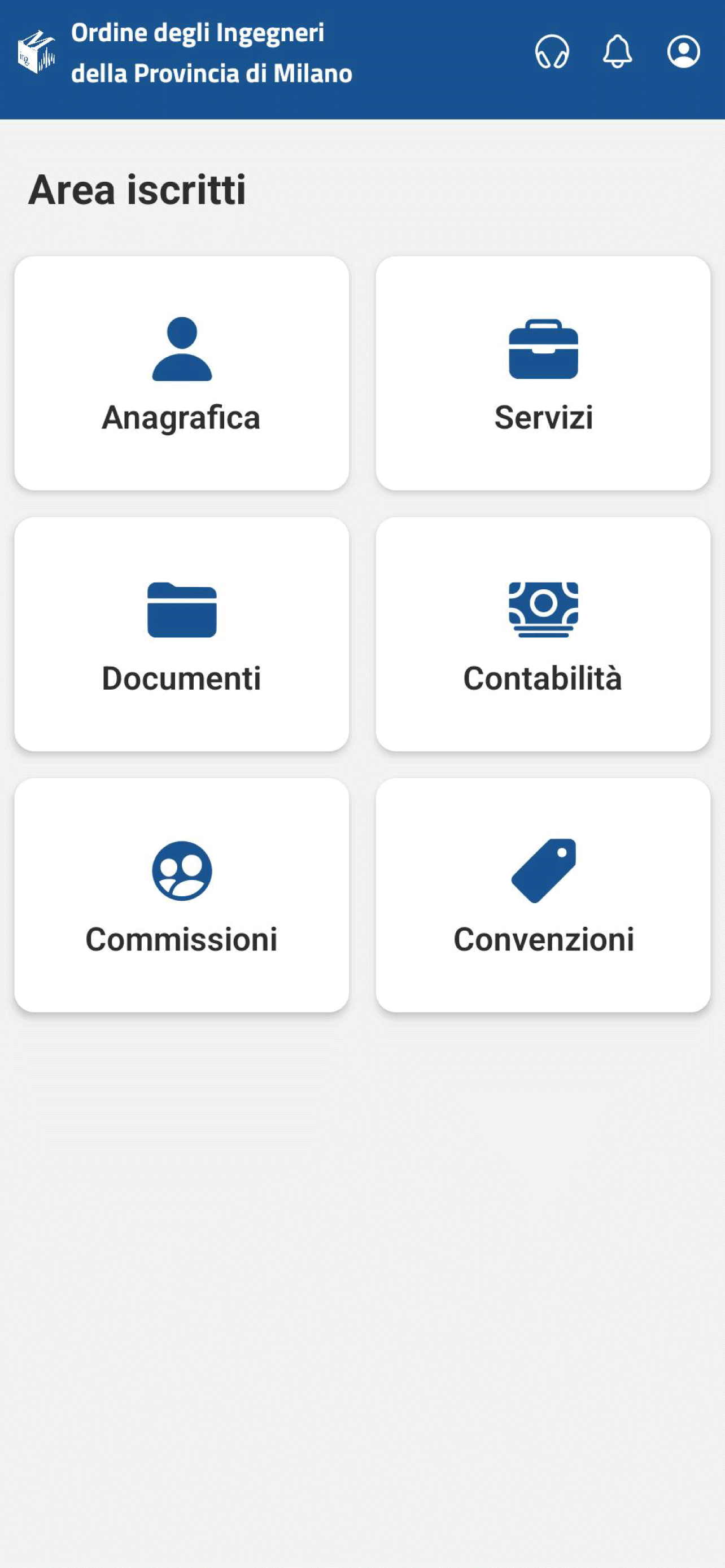This screenshot has height=1568, width=725.
Task: Open the user profile icon
Action: 683,52
